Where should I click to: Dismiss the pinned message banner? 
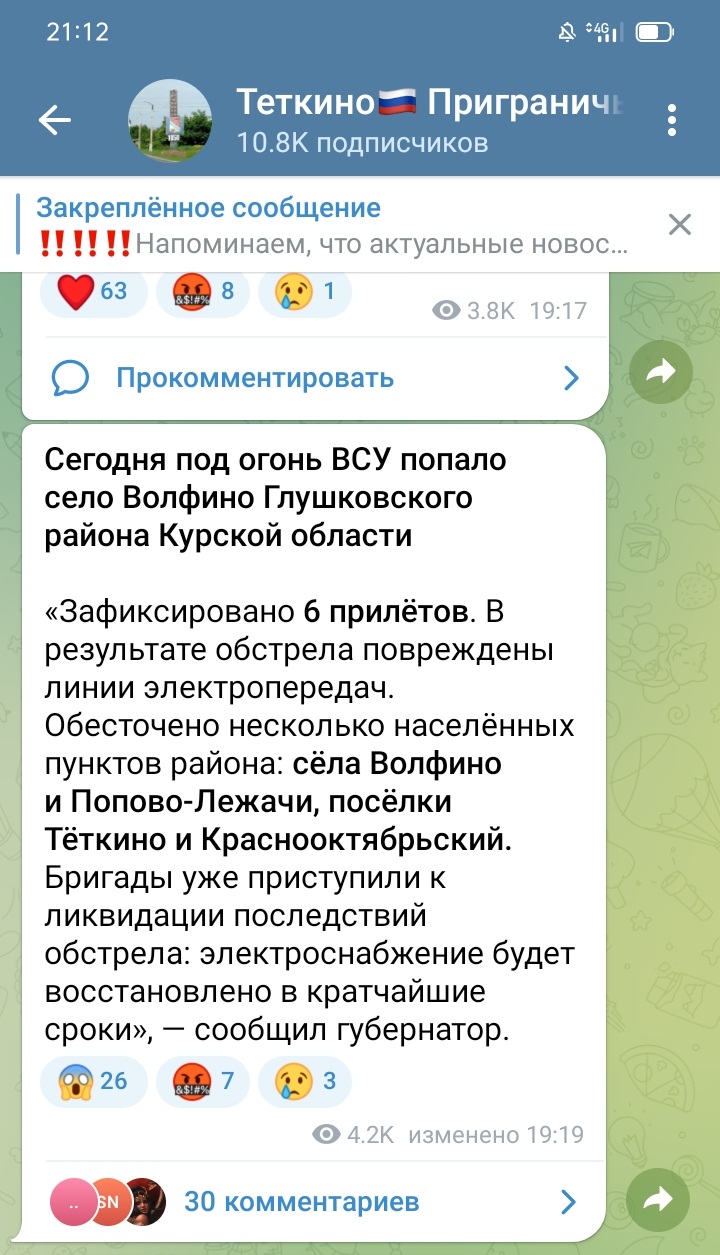click(x=680, y=225)
